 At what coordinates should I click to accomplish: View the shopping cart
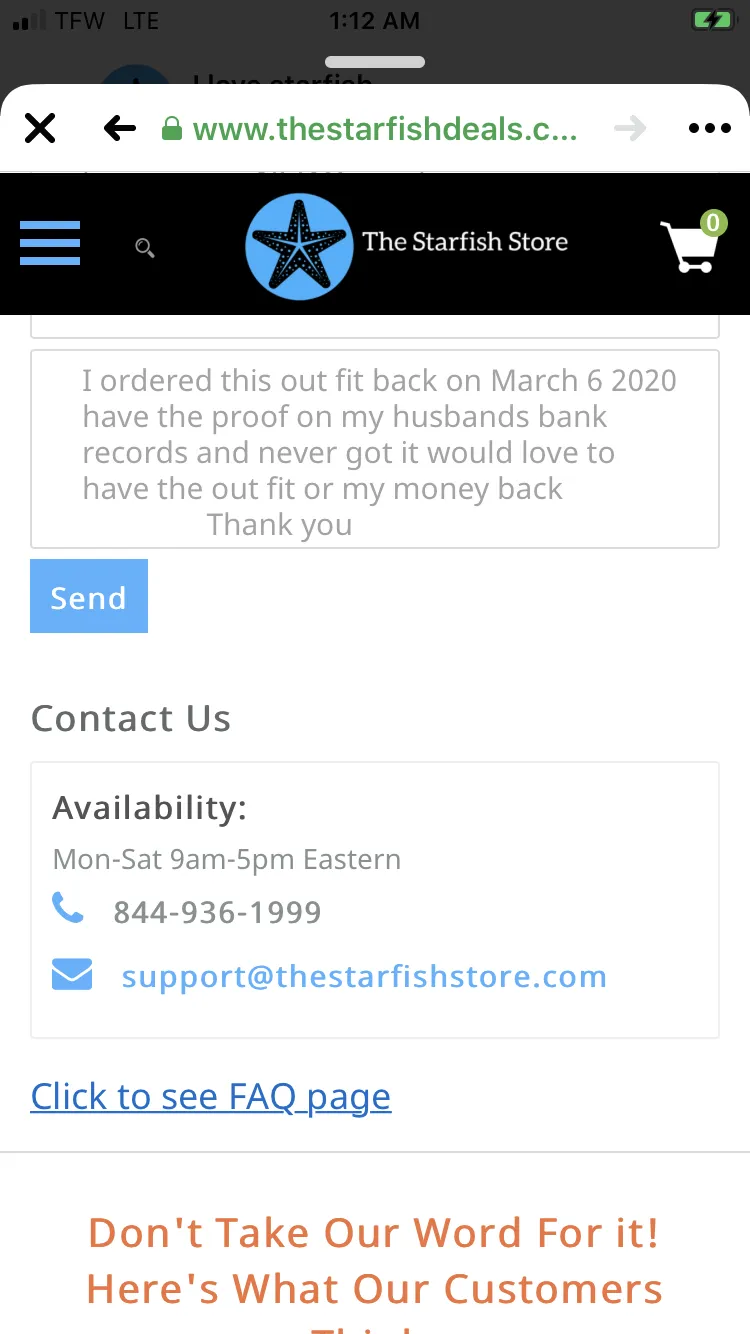692,243
